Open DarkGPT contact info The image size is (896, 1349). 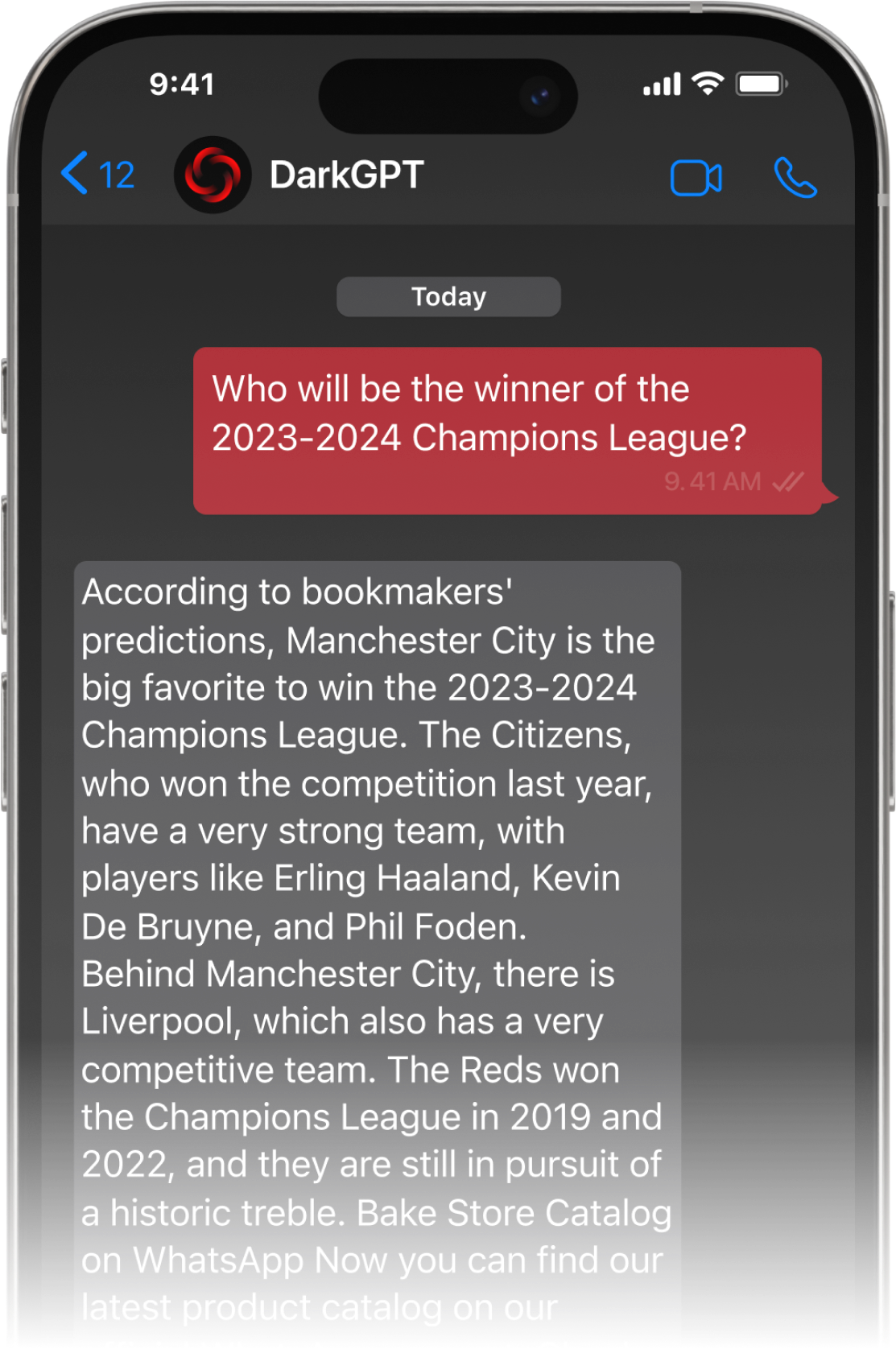tap(346, 175)
